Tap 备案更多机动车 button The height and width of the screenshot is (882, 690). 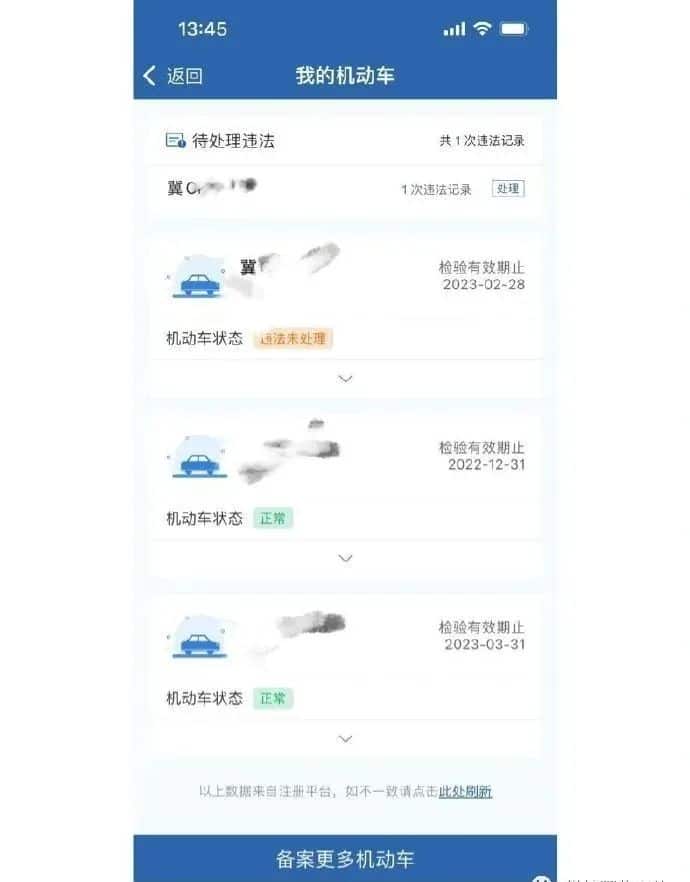tap(345, 858)
